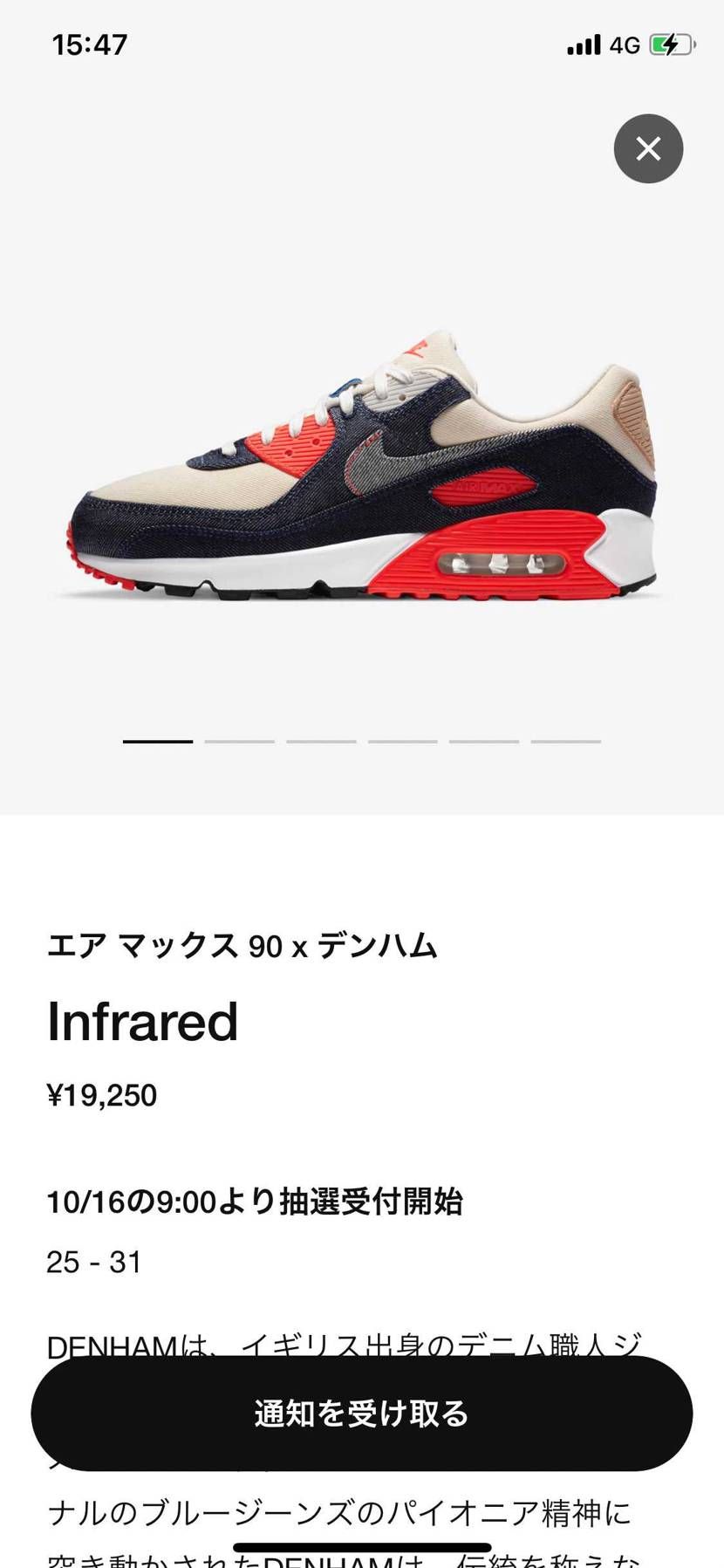This screenshot has width=724, height=1568.
Task: Tap the size range text 25 - 31
Action: point(92,1262)
